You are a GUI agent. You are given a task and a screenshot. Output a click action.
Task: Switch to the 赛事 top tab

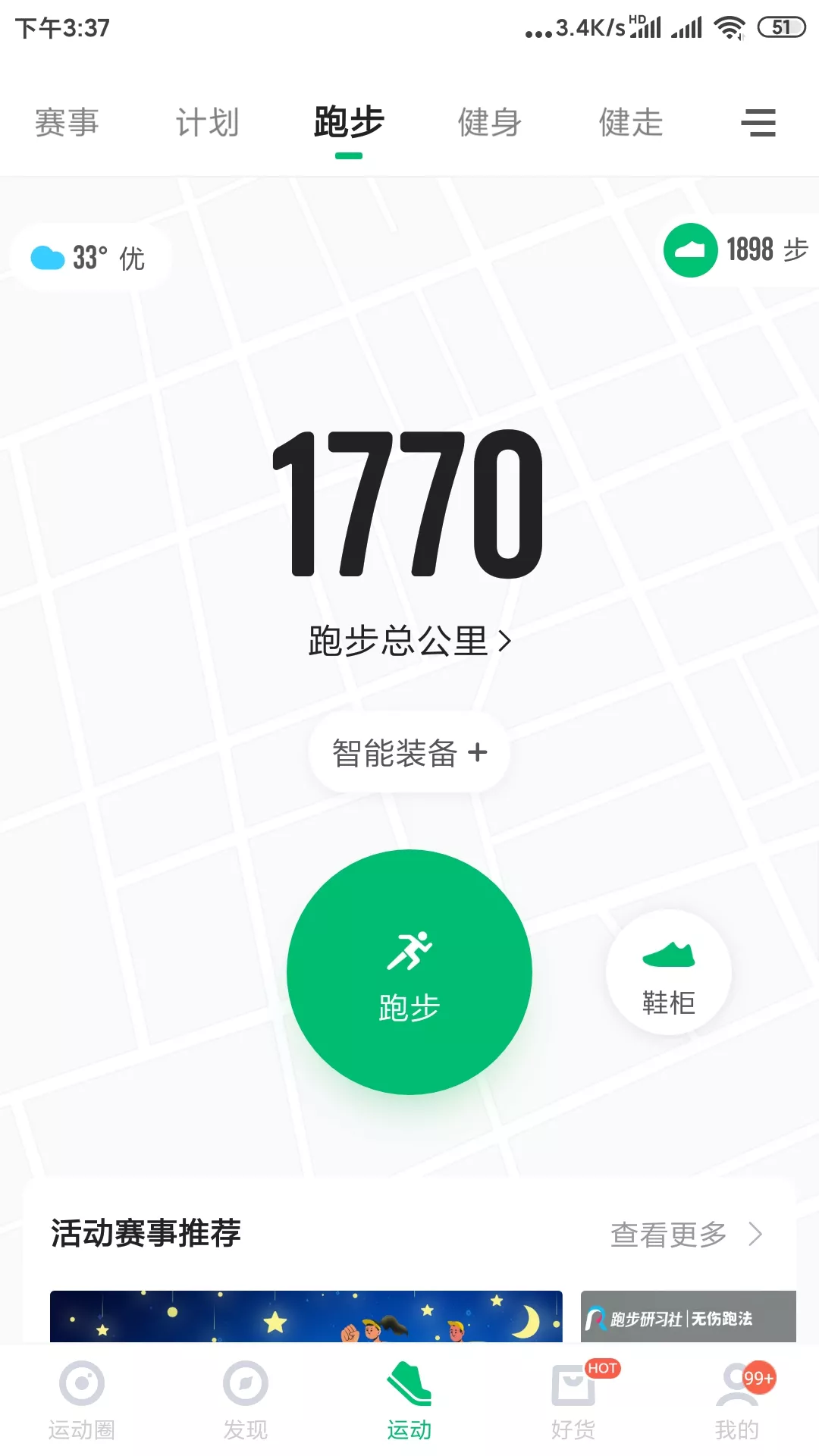click(x=67, y=122)
